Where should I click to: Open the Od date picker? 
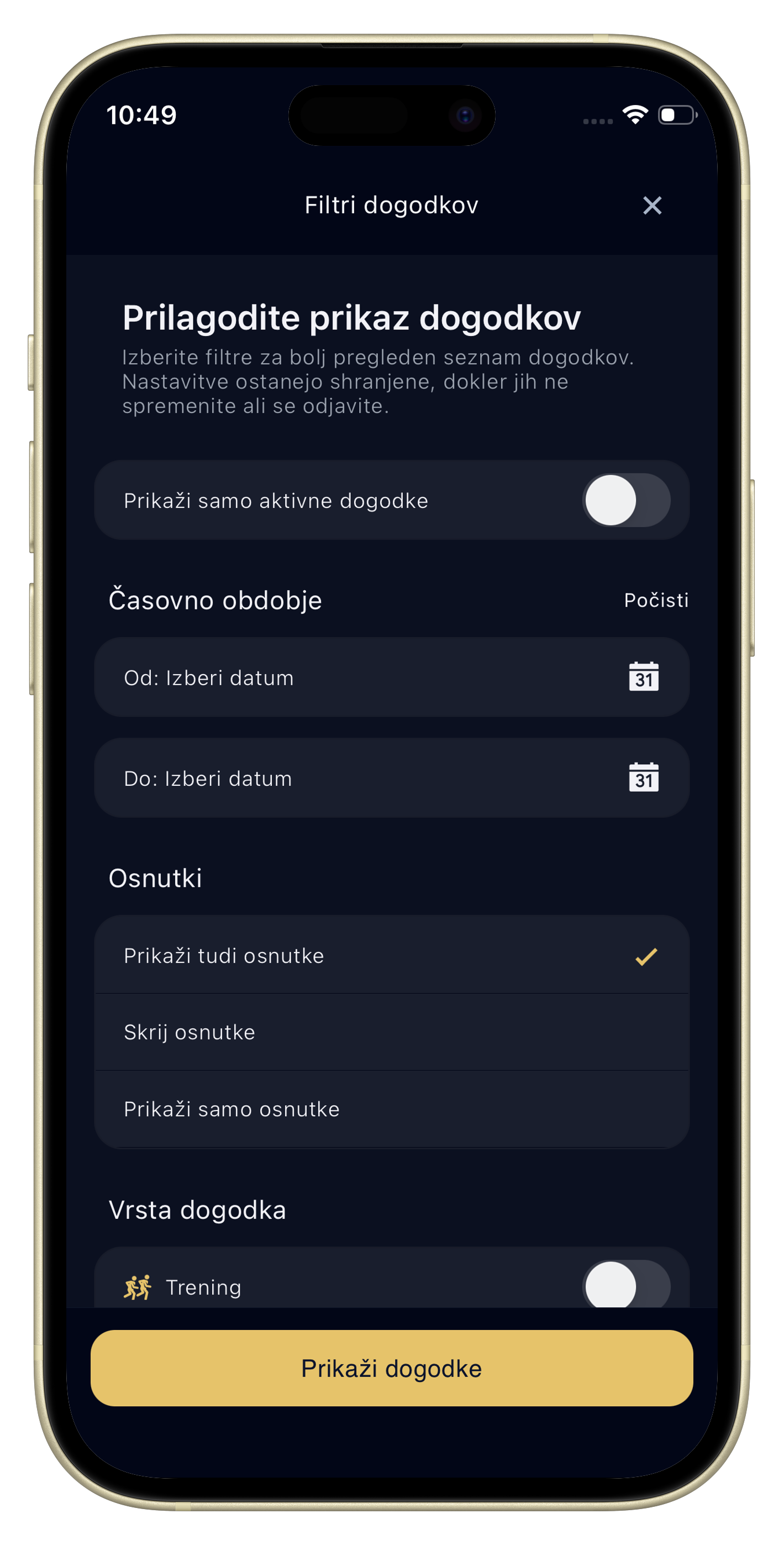(391, 678)
